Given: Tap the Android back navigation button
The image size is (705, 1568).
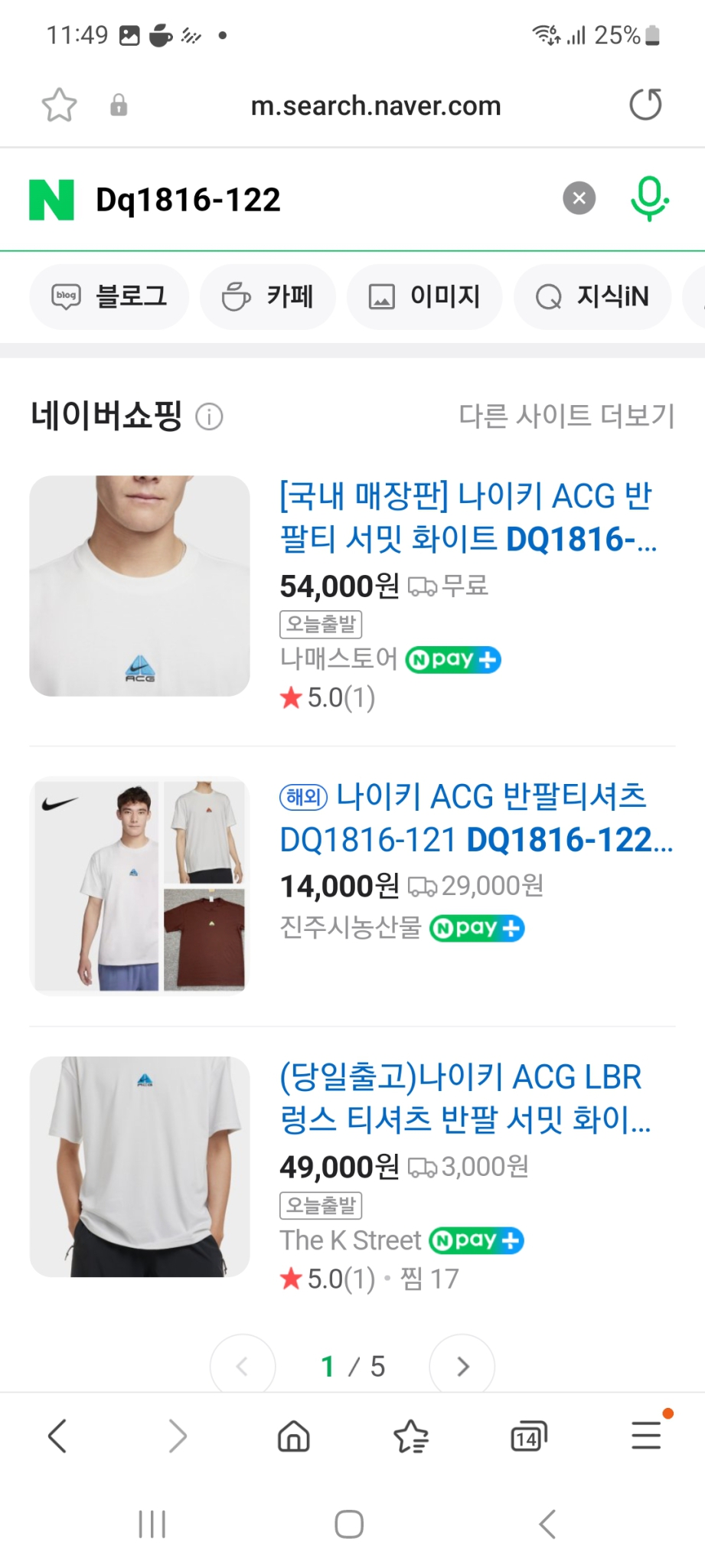Looking at the screenshot, I should coord(547,1524).
